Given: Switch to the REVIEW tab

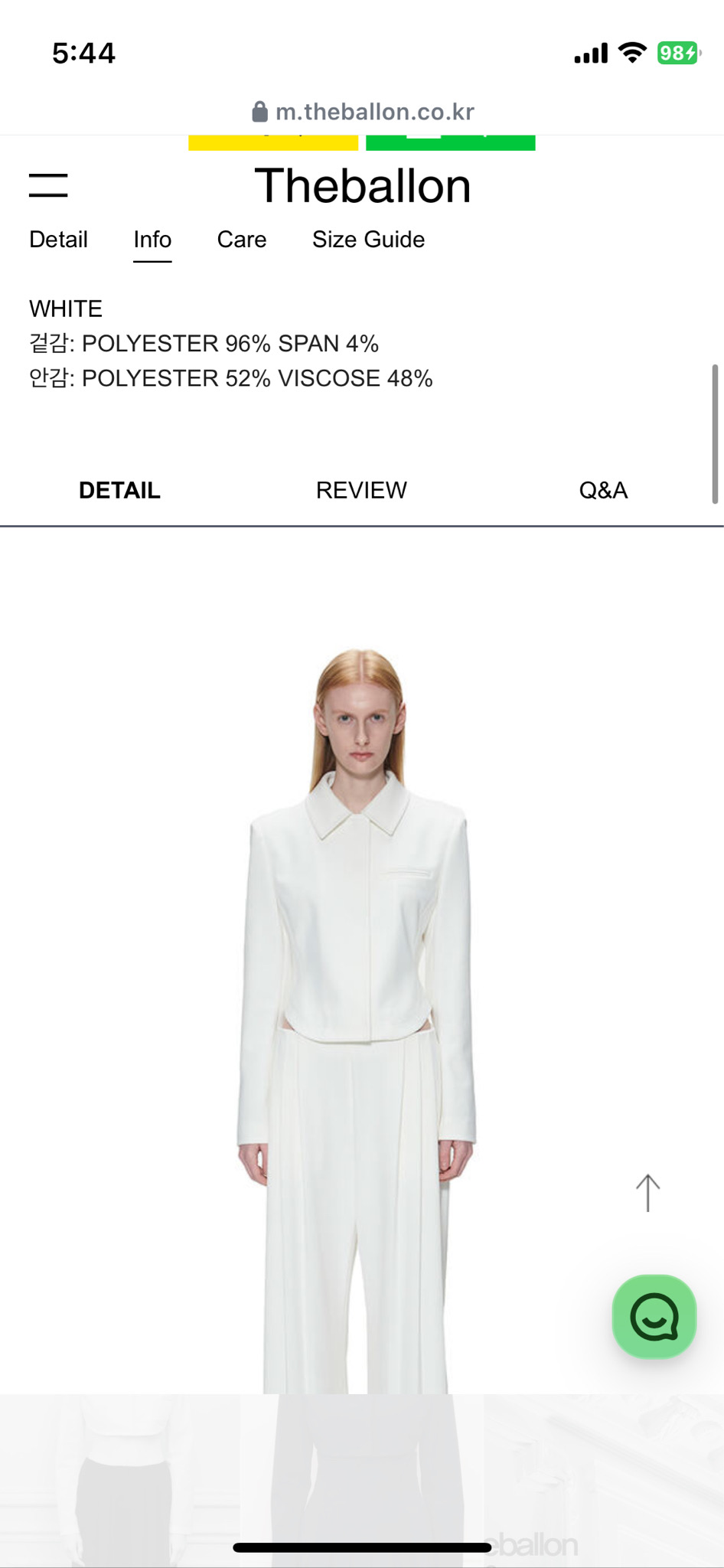Looking at the screenshot, I should coord(361,490).
